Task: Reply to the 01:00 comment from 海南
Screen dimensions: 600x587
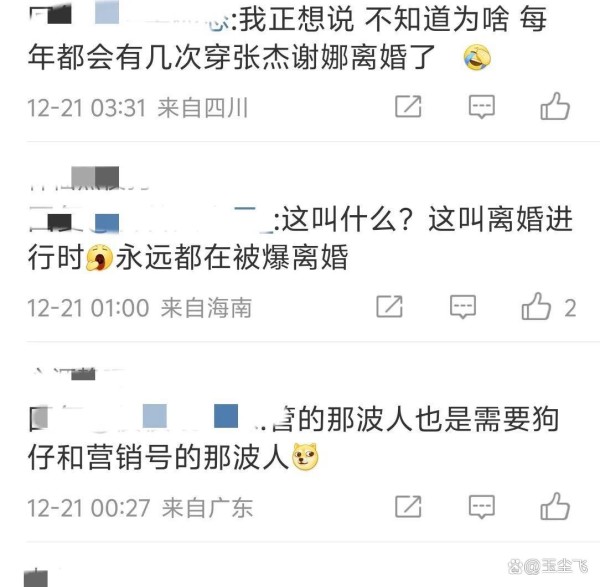Action: click(x=462, y=306)
